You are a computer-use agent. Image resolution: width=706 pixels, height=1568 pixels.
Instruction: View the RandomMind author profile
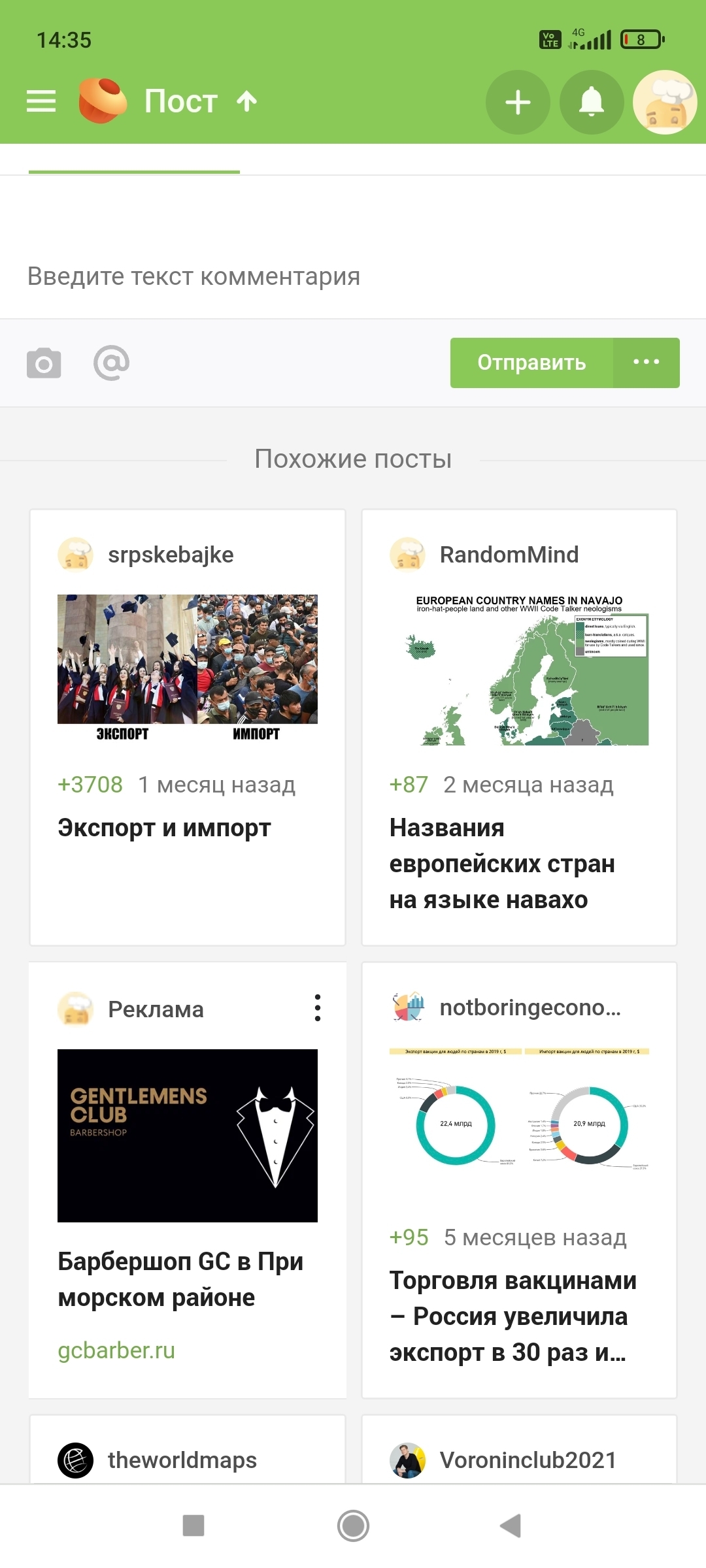[509, 555]
